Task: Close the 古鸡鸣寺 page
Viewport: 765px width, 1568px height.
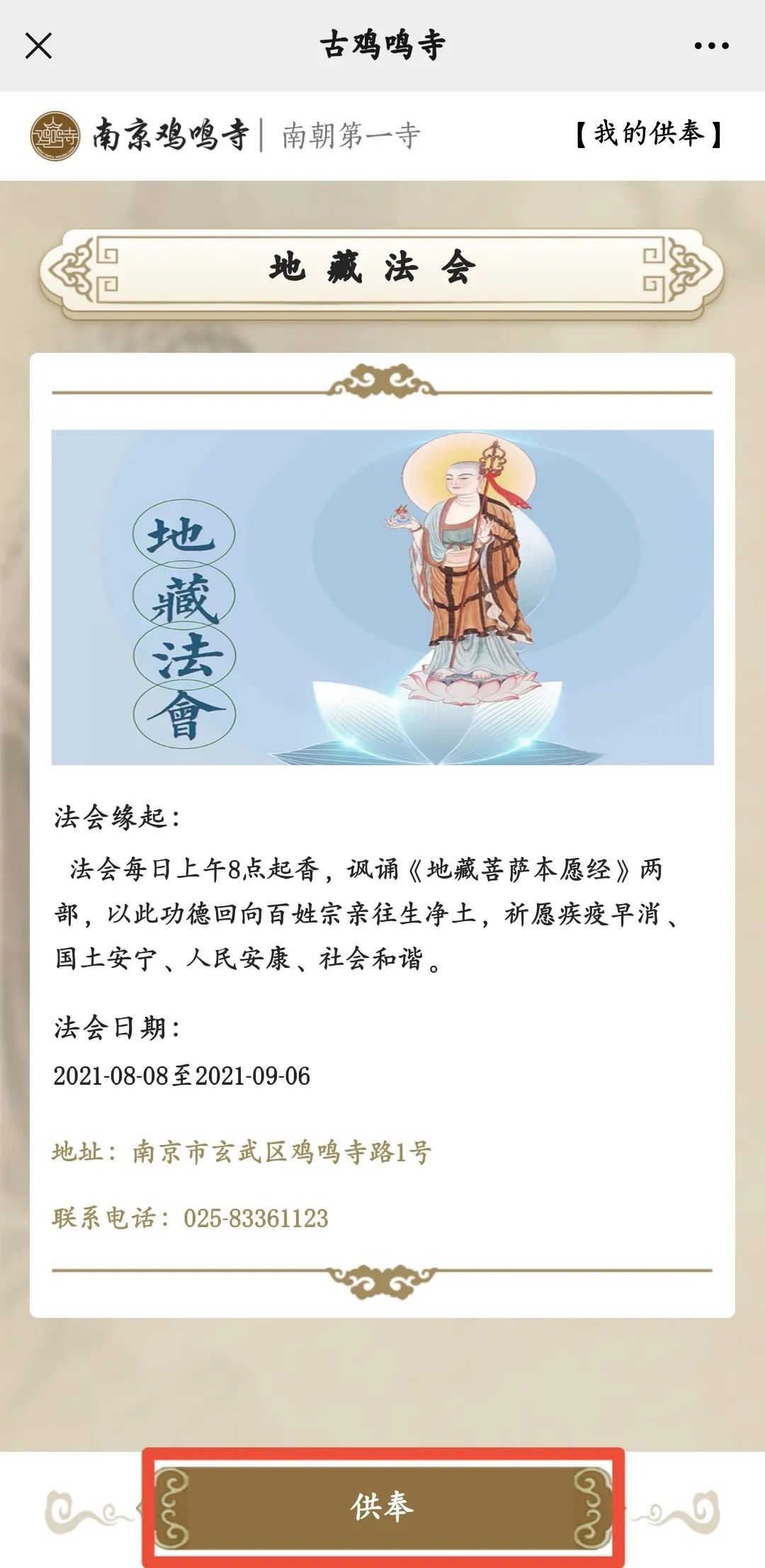Action: coord(38,46)
